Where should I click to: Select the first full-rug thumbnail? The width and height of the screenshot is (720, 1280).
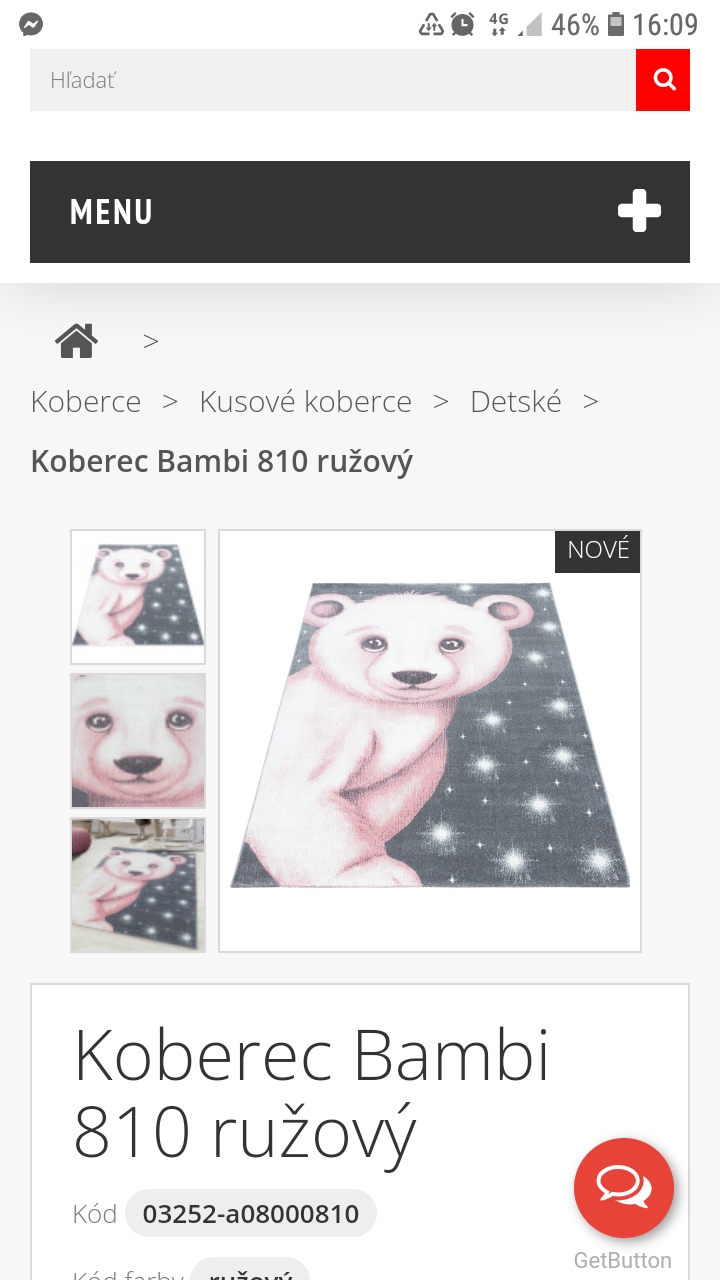[138, 597]
